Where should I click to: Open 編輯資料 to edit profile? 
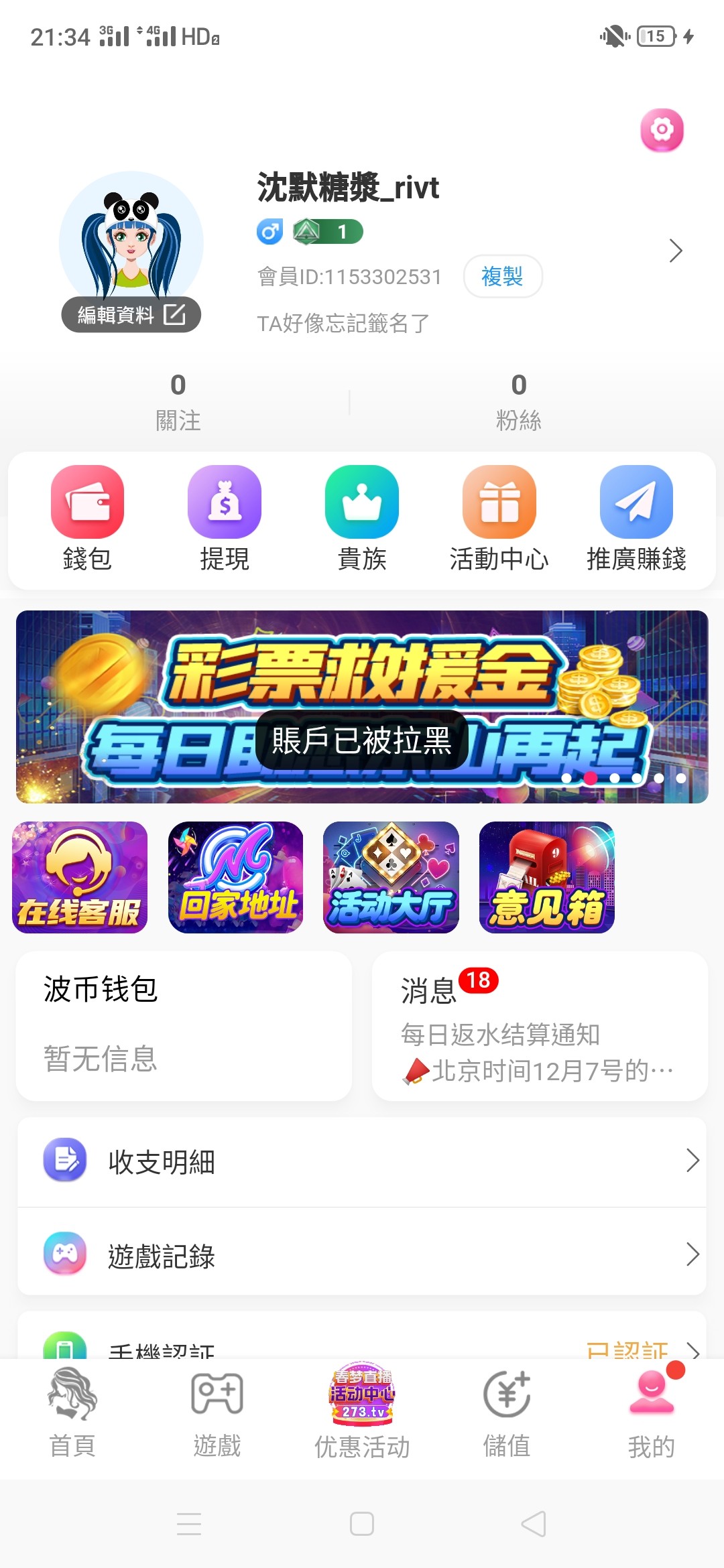131,315
